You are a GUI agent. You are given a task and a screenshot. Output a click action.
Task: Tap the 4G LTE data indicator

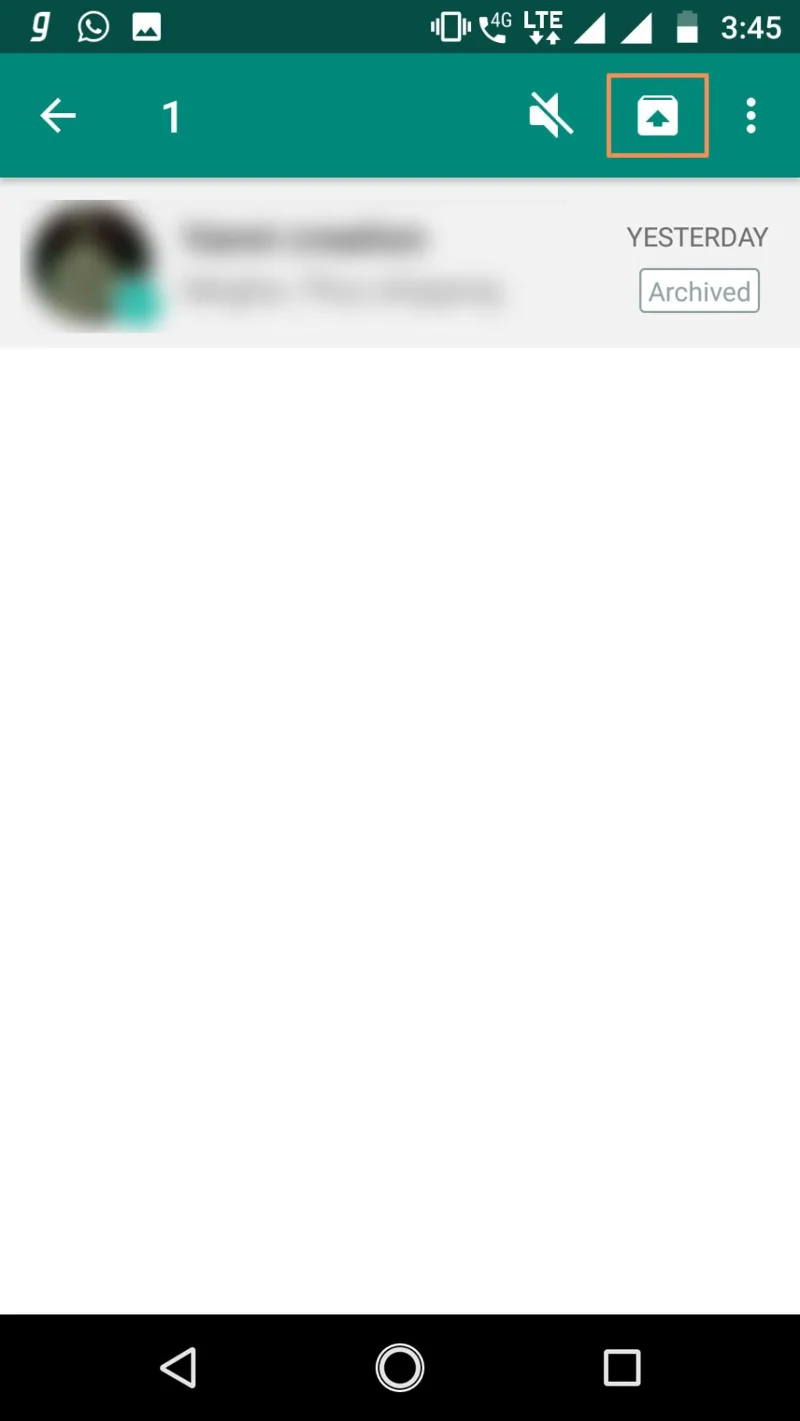tap(540, 25)
